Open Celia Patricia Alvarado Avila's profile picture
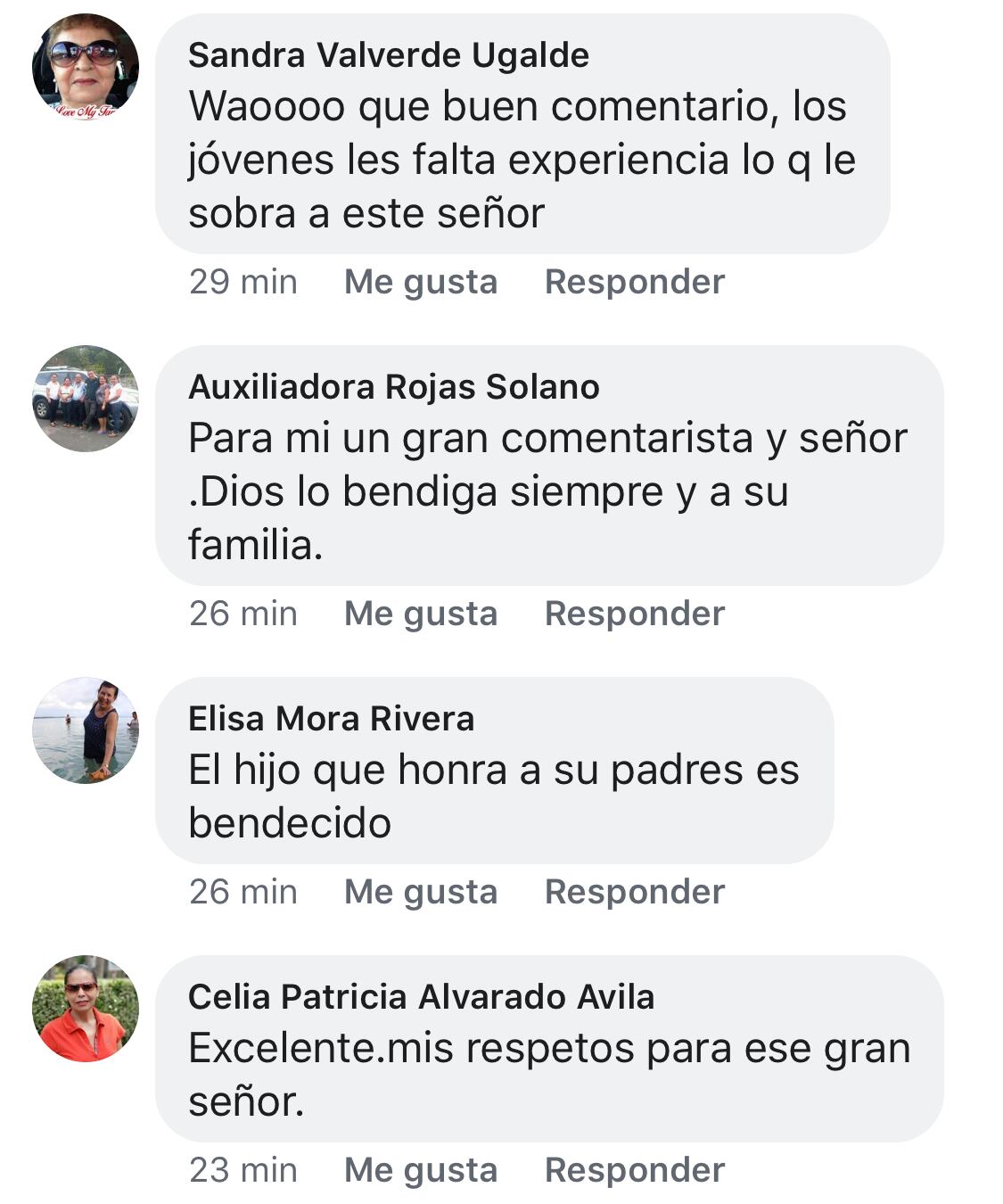This screenshot has height=1204, width=1003. (86, 1008)
